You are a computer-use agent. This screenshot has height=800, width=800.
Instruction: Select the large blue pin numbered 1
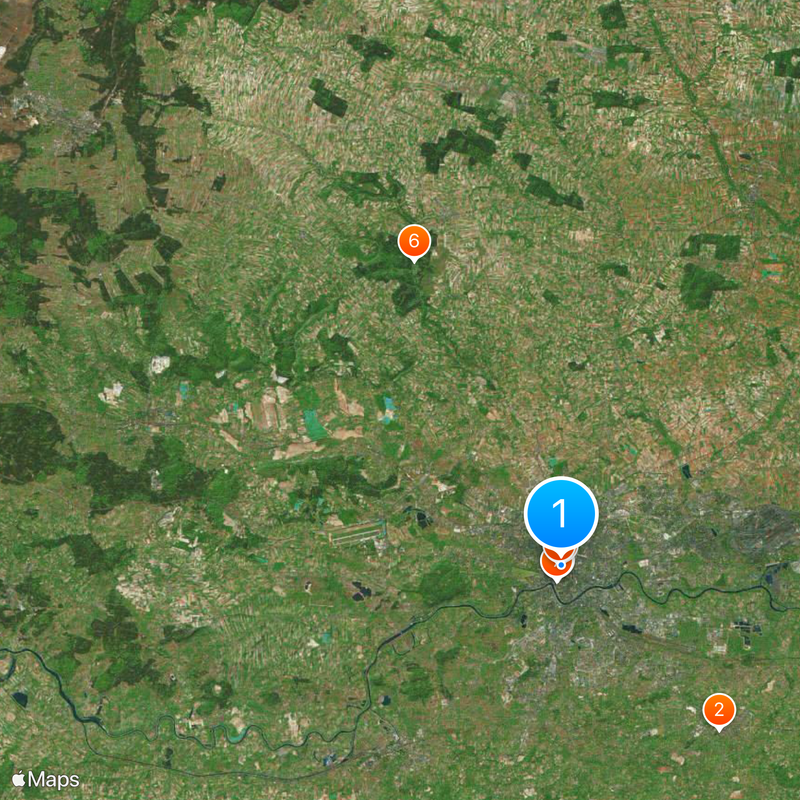[561, 513]
